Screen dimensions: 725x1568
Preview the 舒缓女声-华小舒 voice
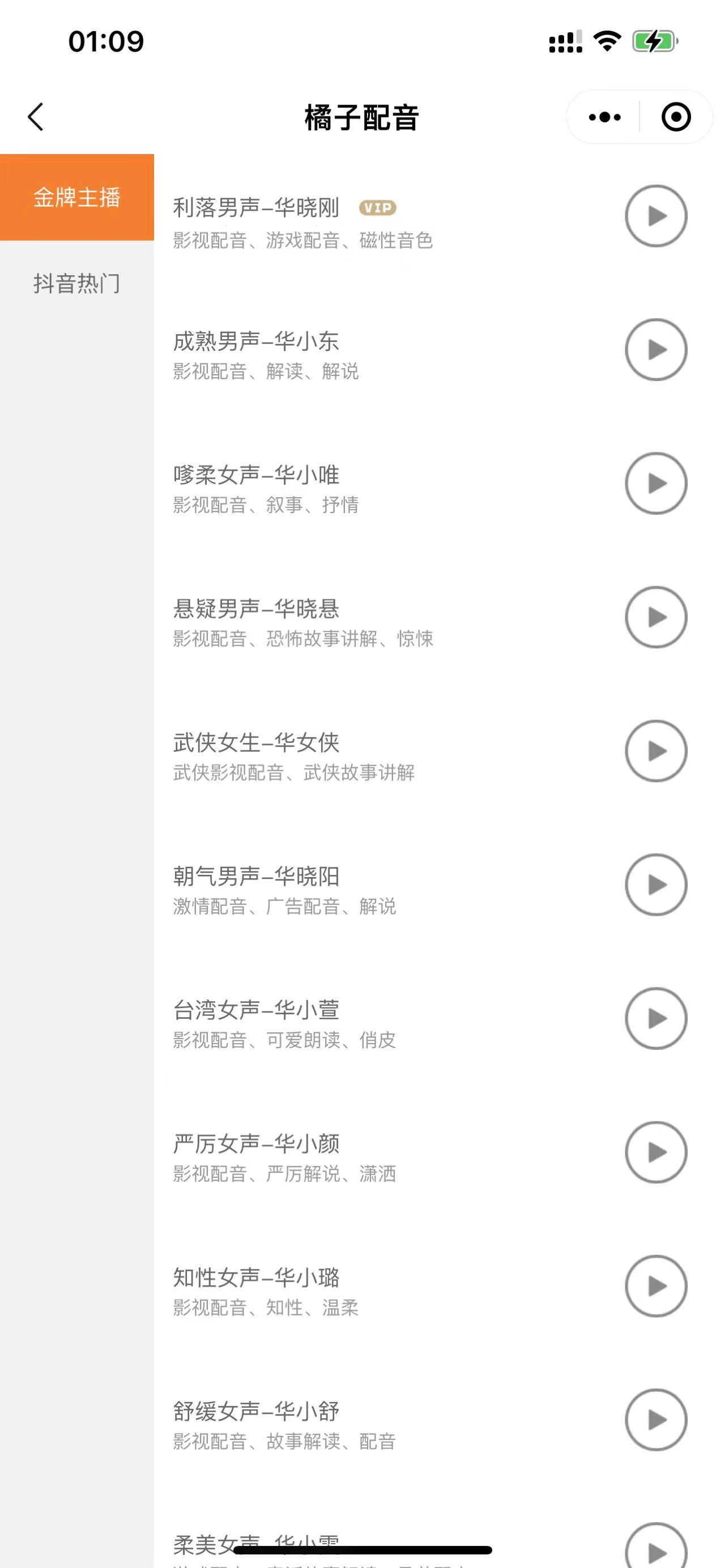[655, 1420]
